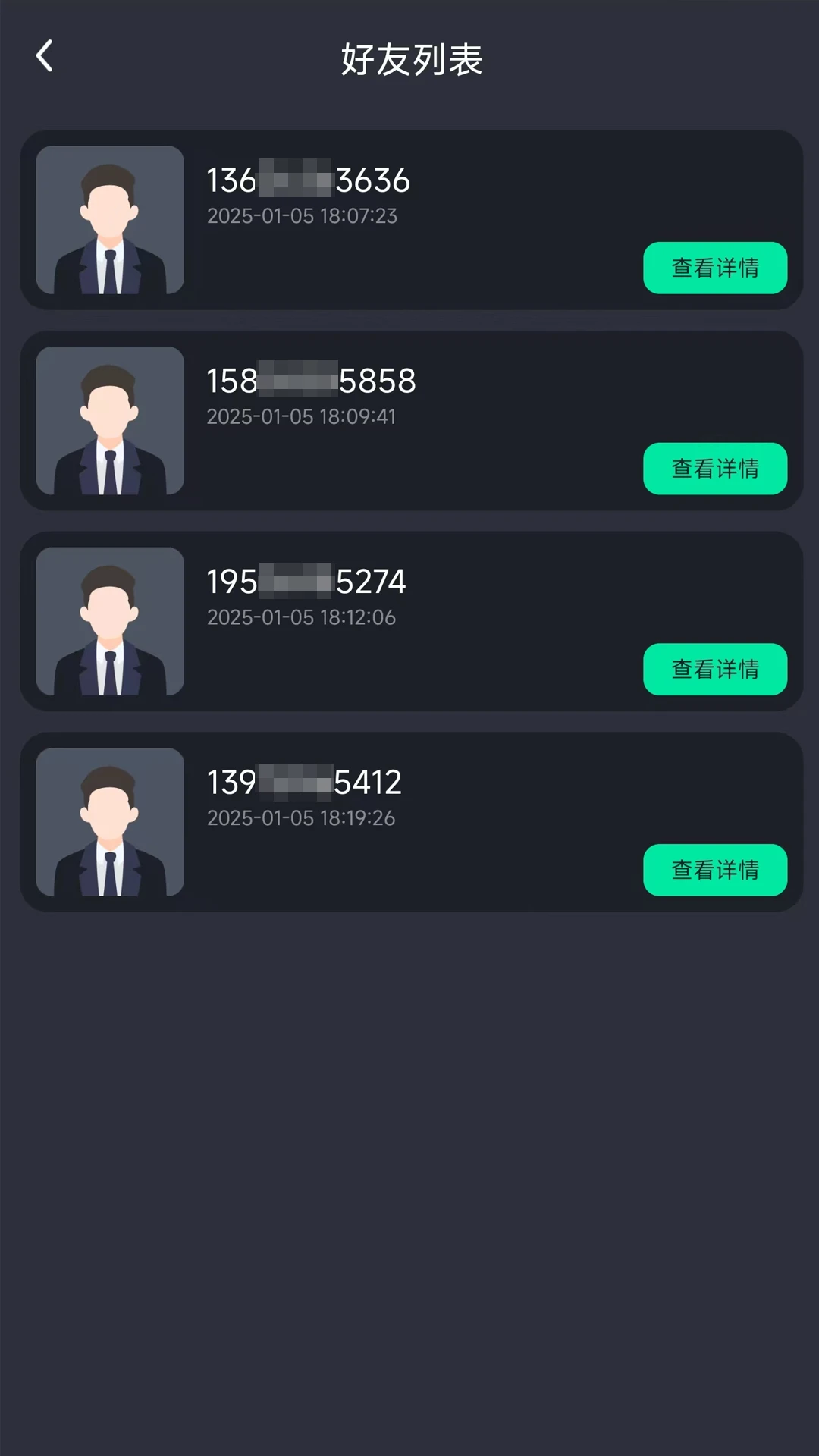The image size is (819, 1456).
Task: Select the phone number 158****5858
Action: [x=311, y=381]
